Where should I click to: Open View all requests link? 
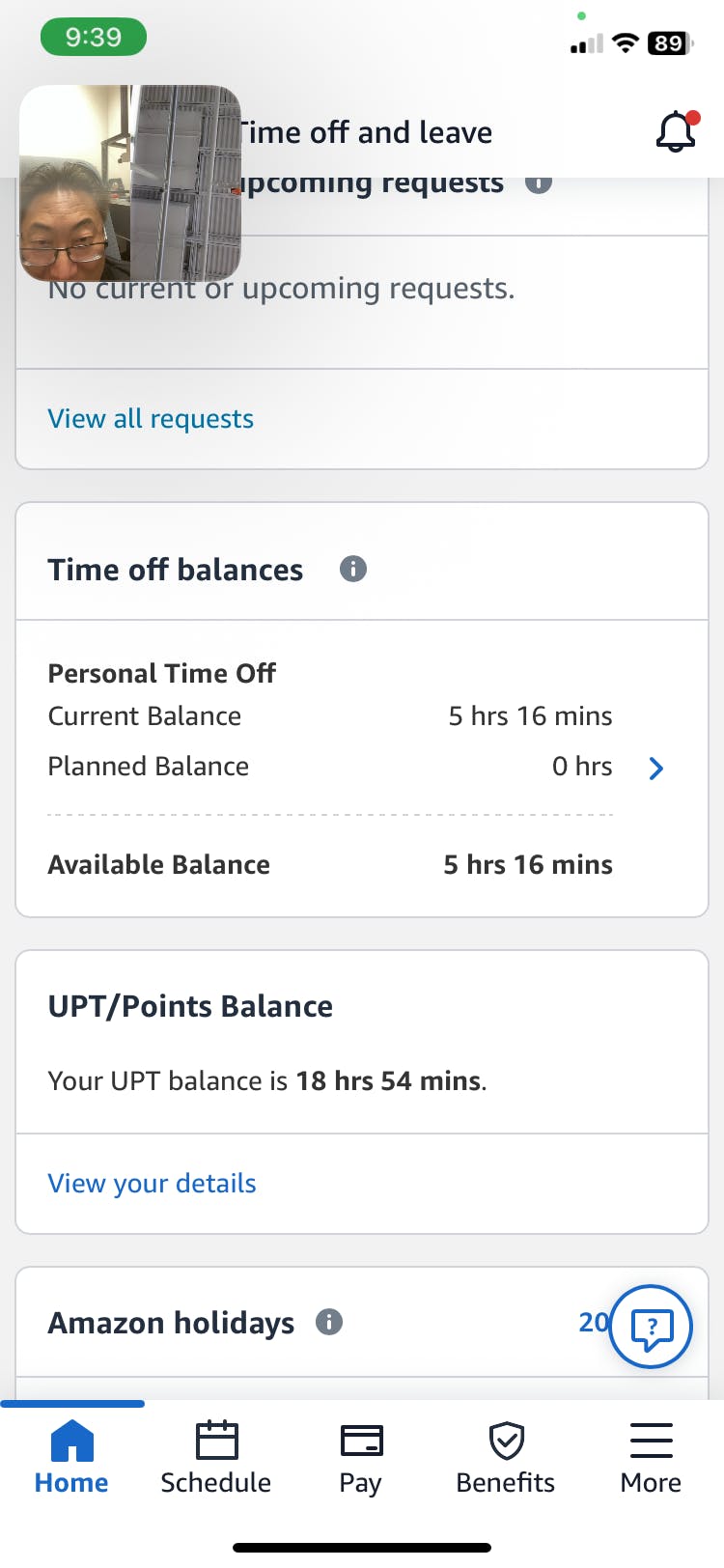[x=151, y=419]
